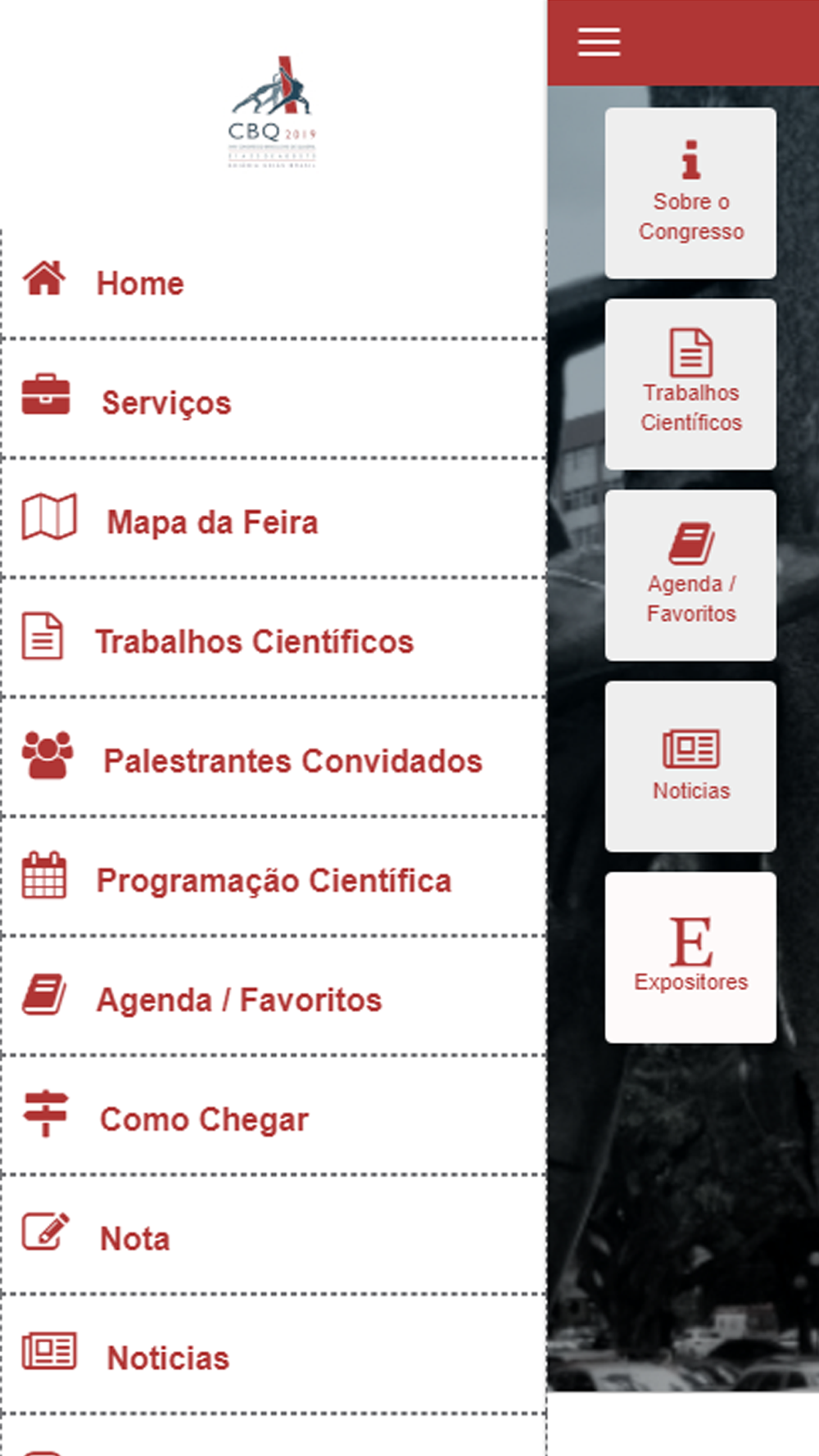
Task: Open the Agenda / Favoritos tile
Action: (x=690, y=575)
